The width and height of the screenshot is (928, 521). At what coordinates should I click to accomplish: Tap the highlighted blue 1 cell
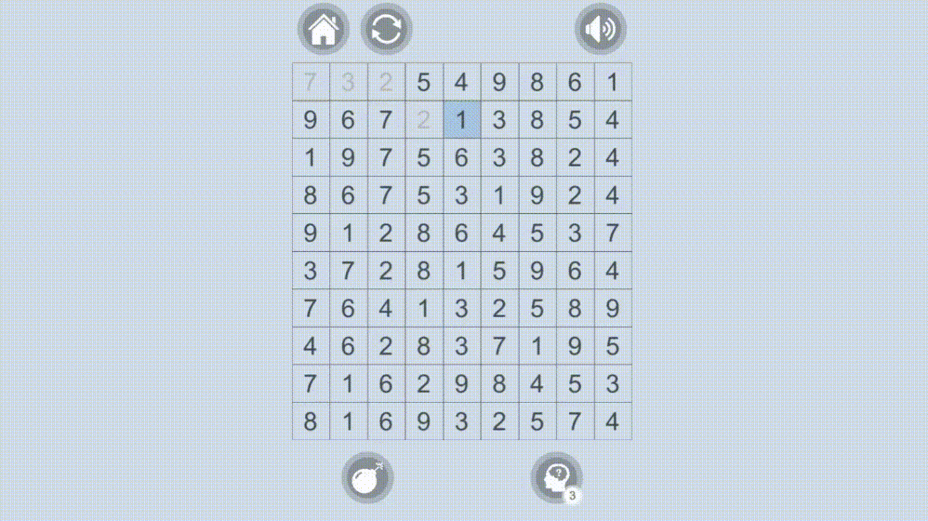(x=461, y=120)
